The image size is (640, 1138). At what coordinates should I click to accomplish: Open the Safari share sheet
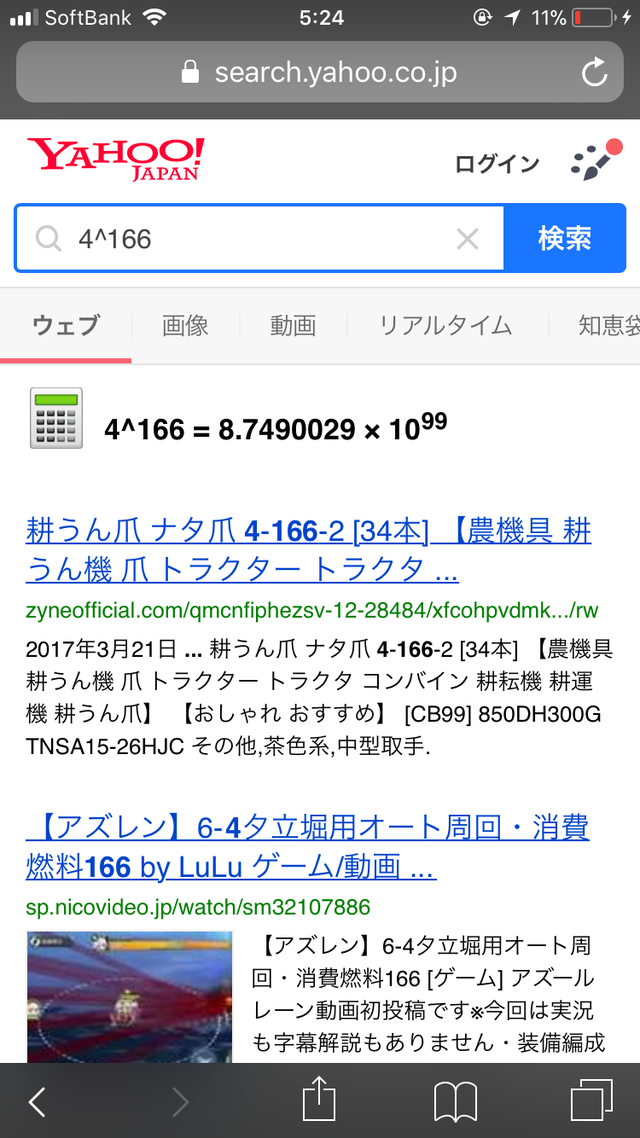318,1101
